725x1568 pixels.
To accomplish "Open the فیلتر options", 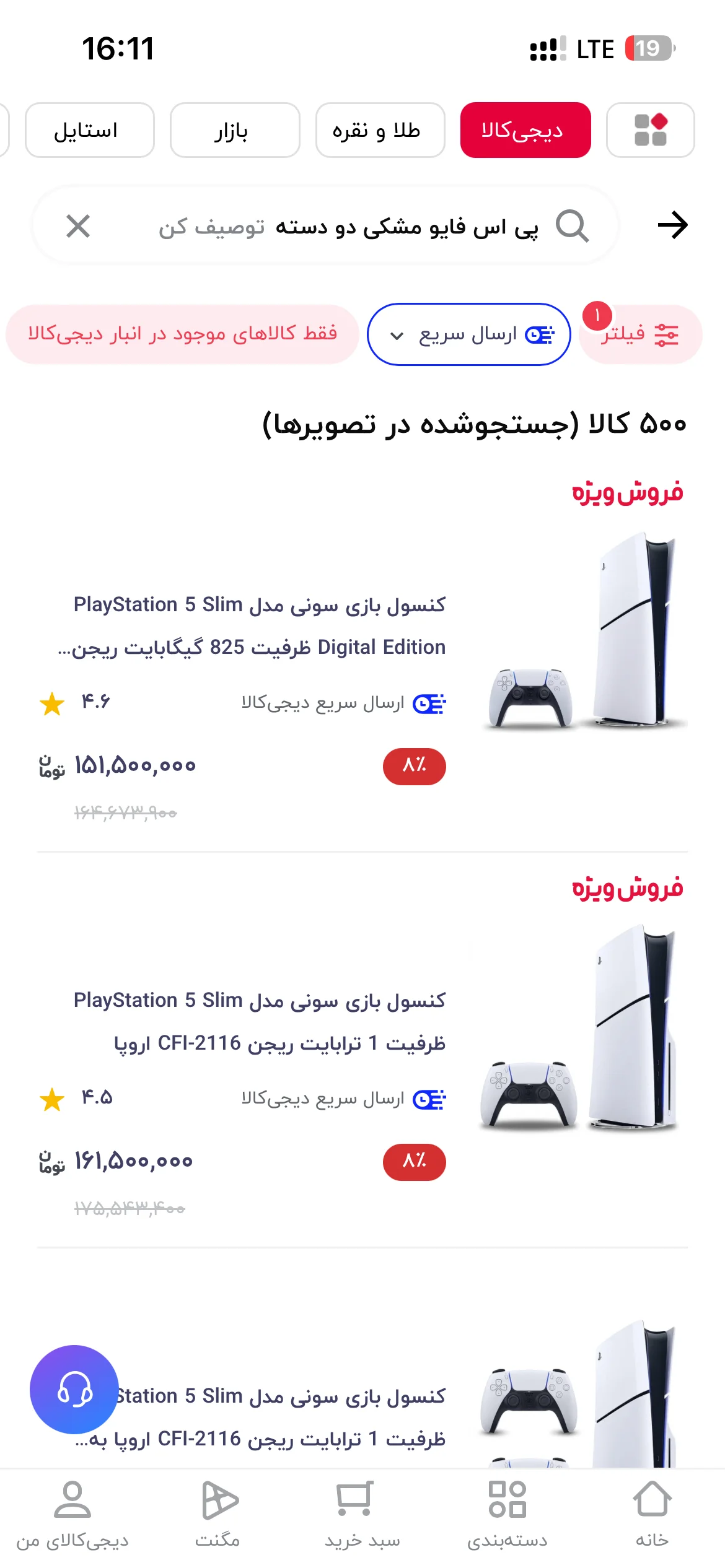I will 641,334.
